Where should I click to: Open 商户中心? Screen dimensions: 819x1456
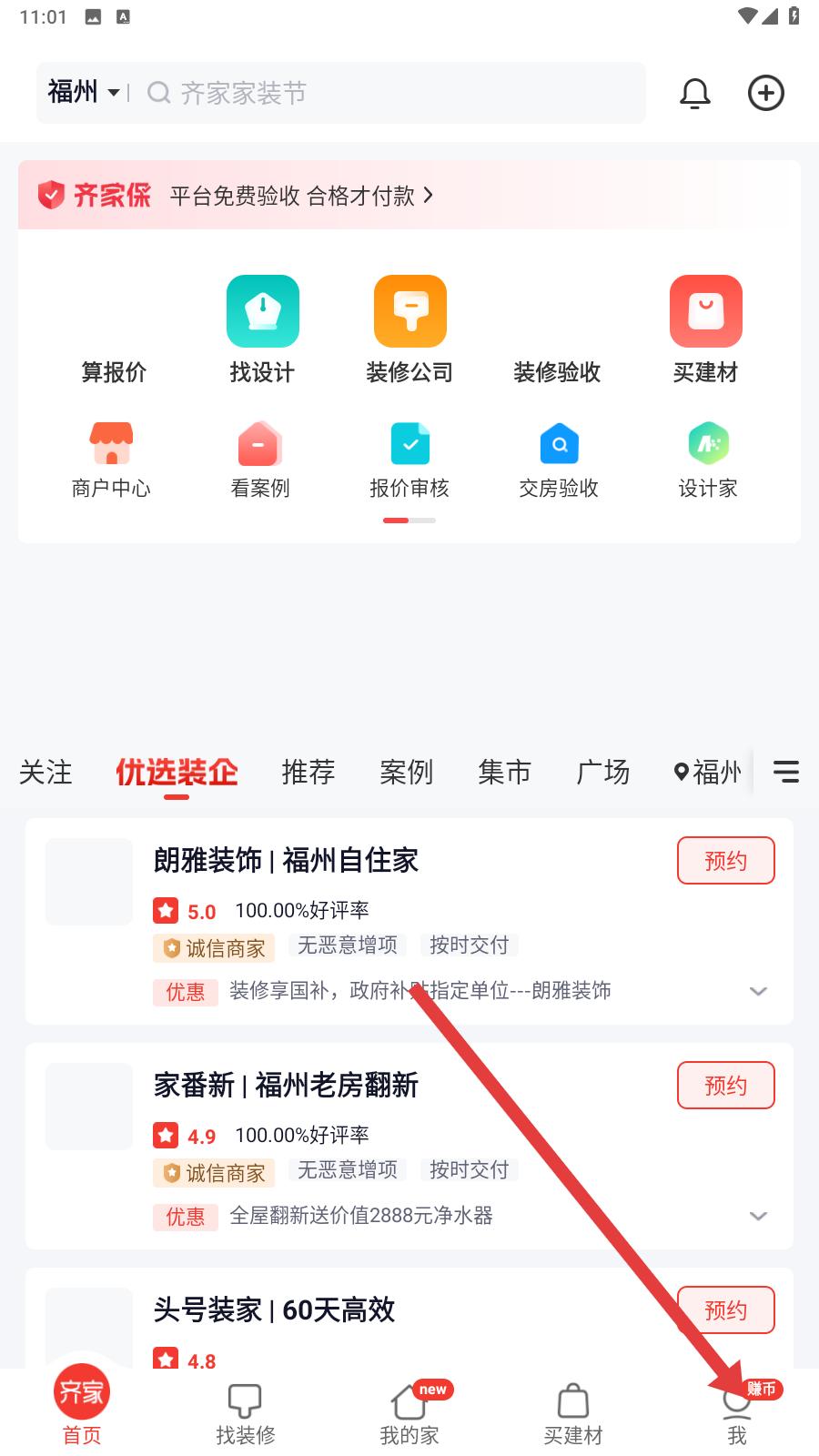click(x=111, y=461)
